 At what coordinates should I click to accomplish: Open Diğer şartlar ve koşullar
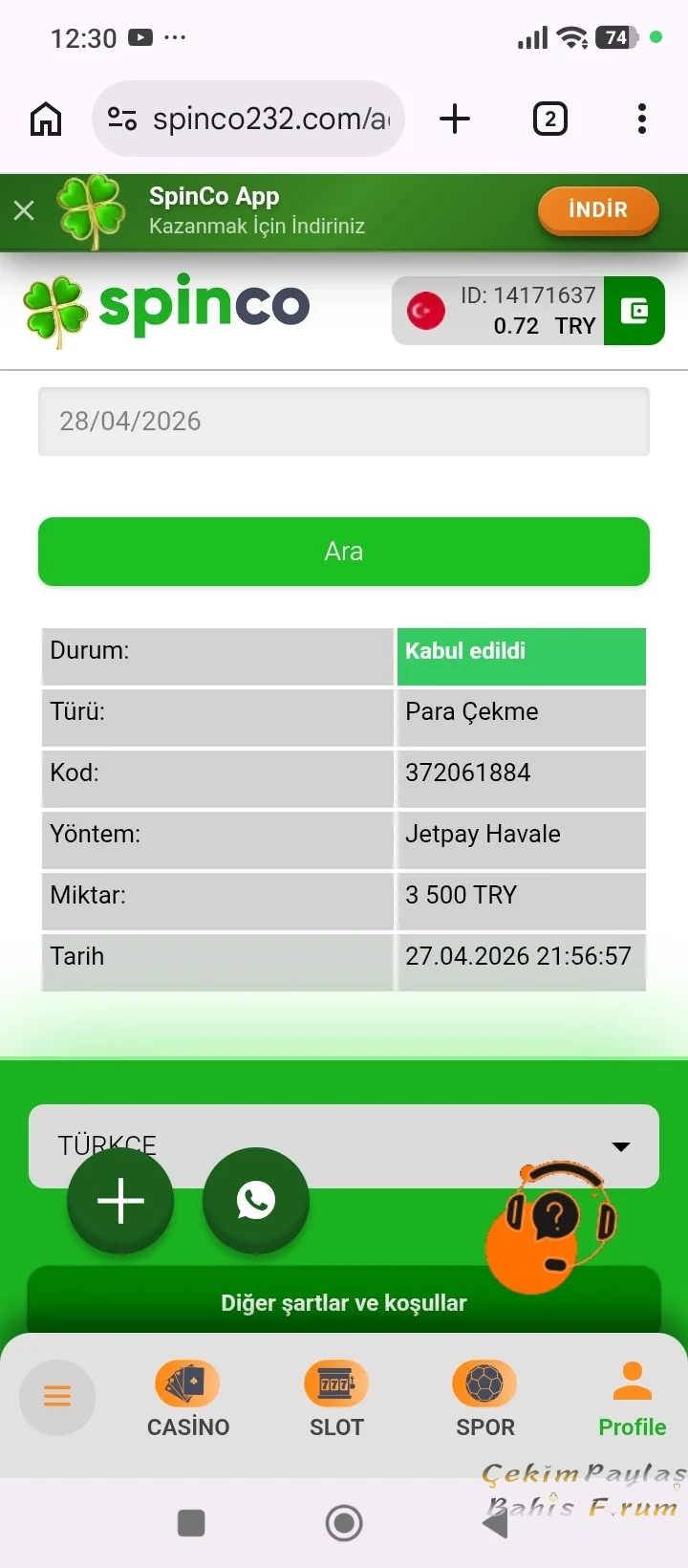344,1303
